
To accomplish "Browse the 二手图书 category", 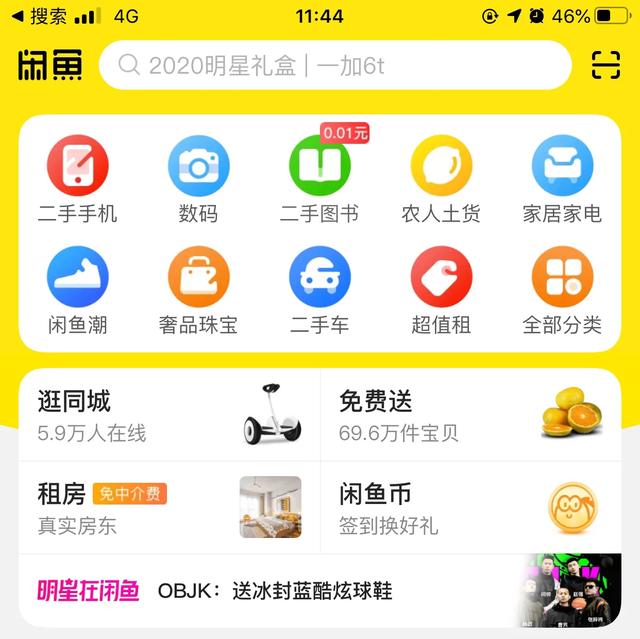I will click(x=319, y=180).
